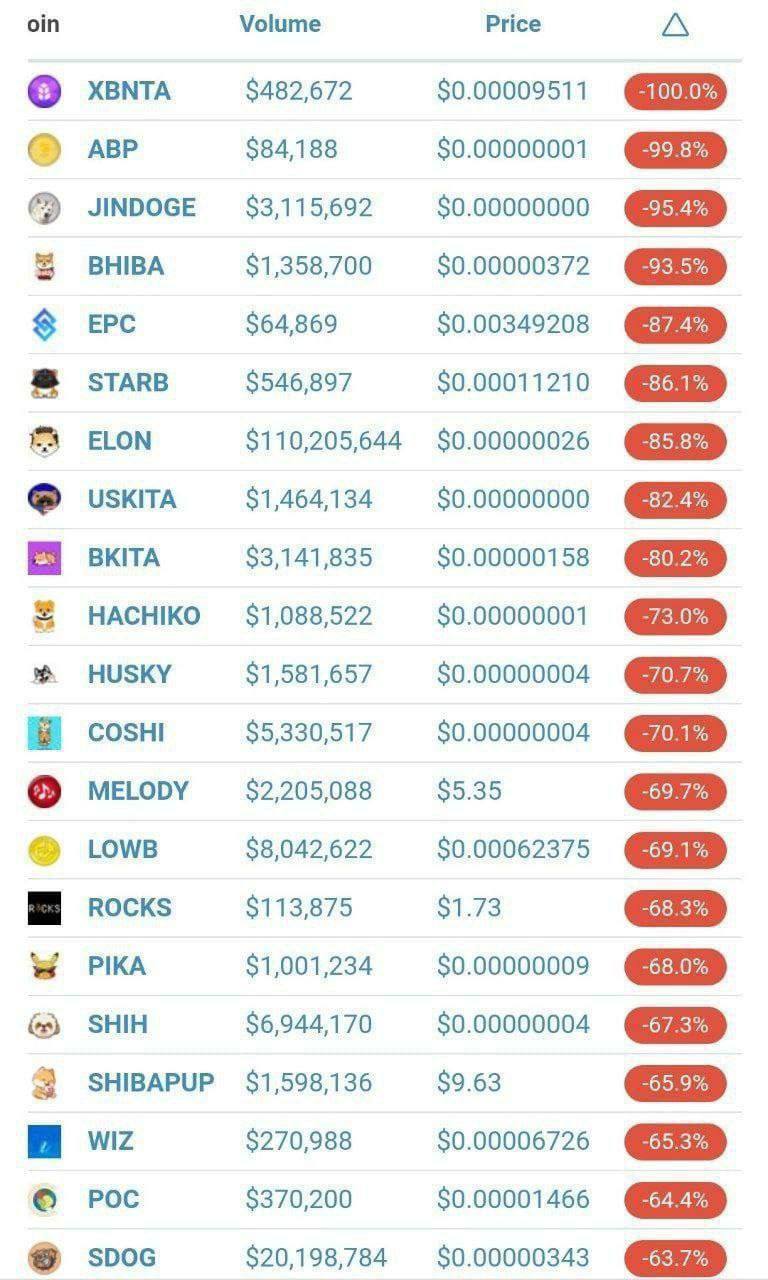The height and width of the screenshot is (1280, 768).
Task: Open the ELON coin page
Action: point(120,441)
